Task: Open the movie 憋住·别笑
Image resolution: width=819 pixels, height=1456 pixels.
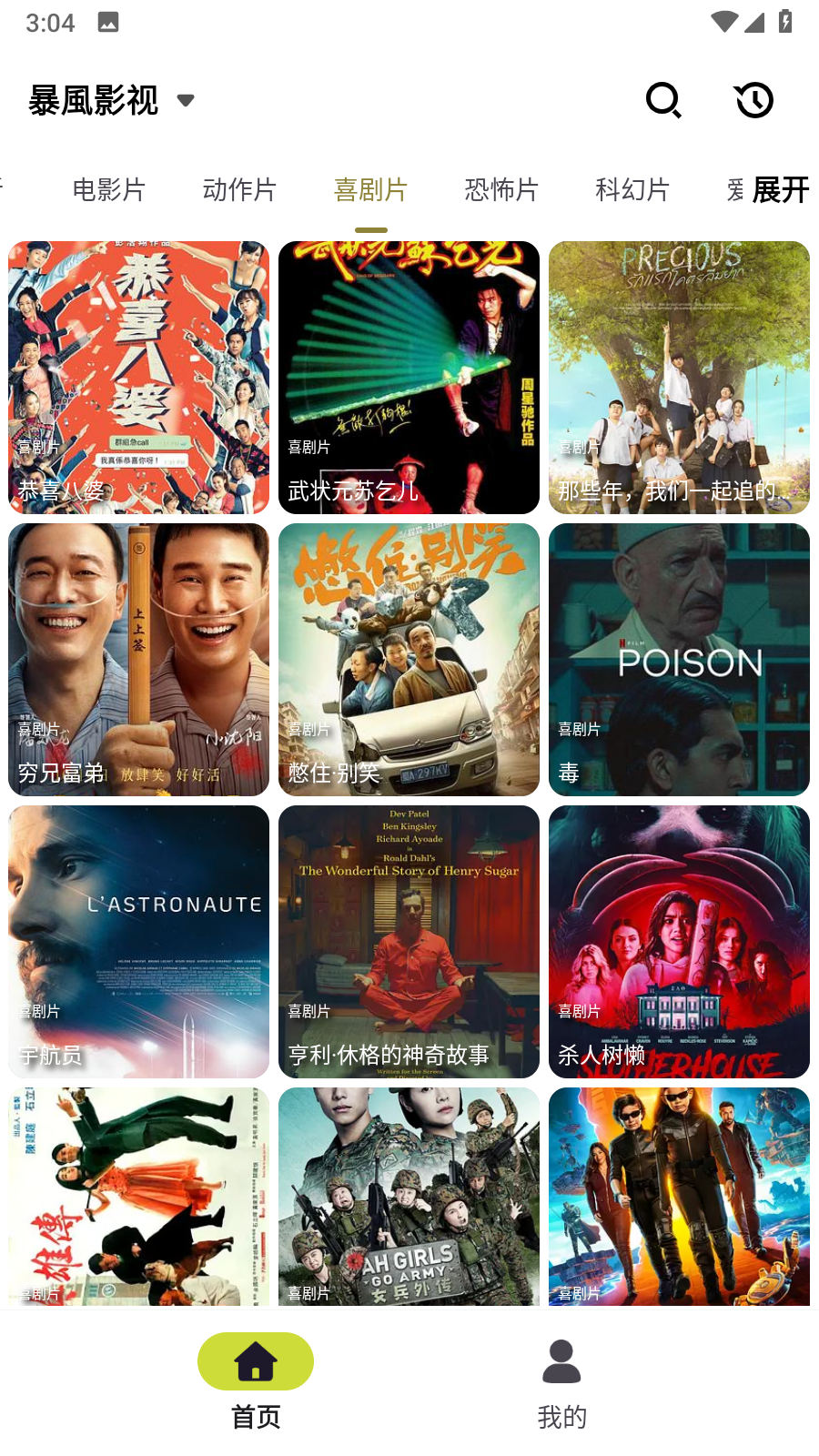Action: point(409,660)
